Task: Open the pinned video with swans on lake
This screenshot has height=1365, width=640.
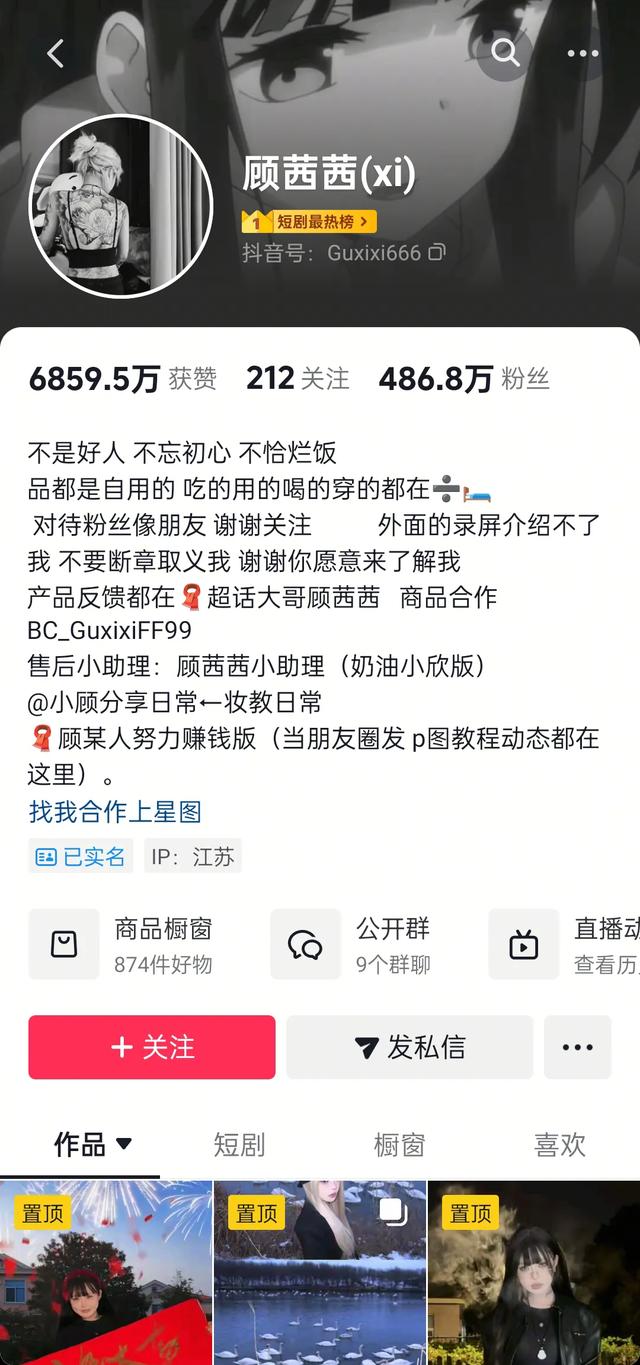Action: point(320,1290)
